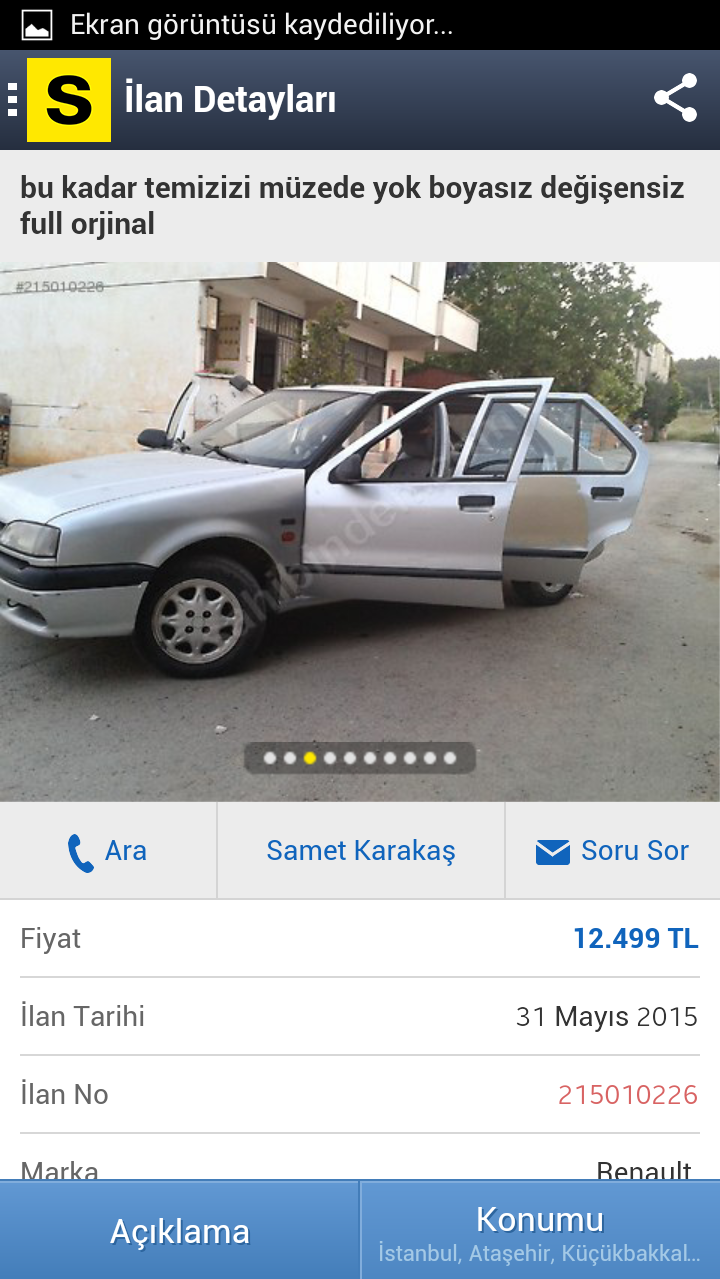
Task: Open the Açıklama description tab
Action: [x=179, y=1231]
